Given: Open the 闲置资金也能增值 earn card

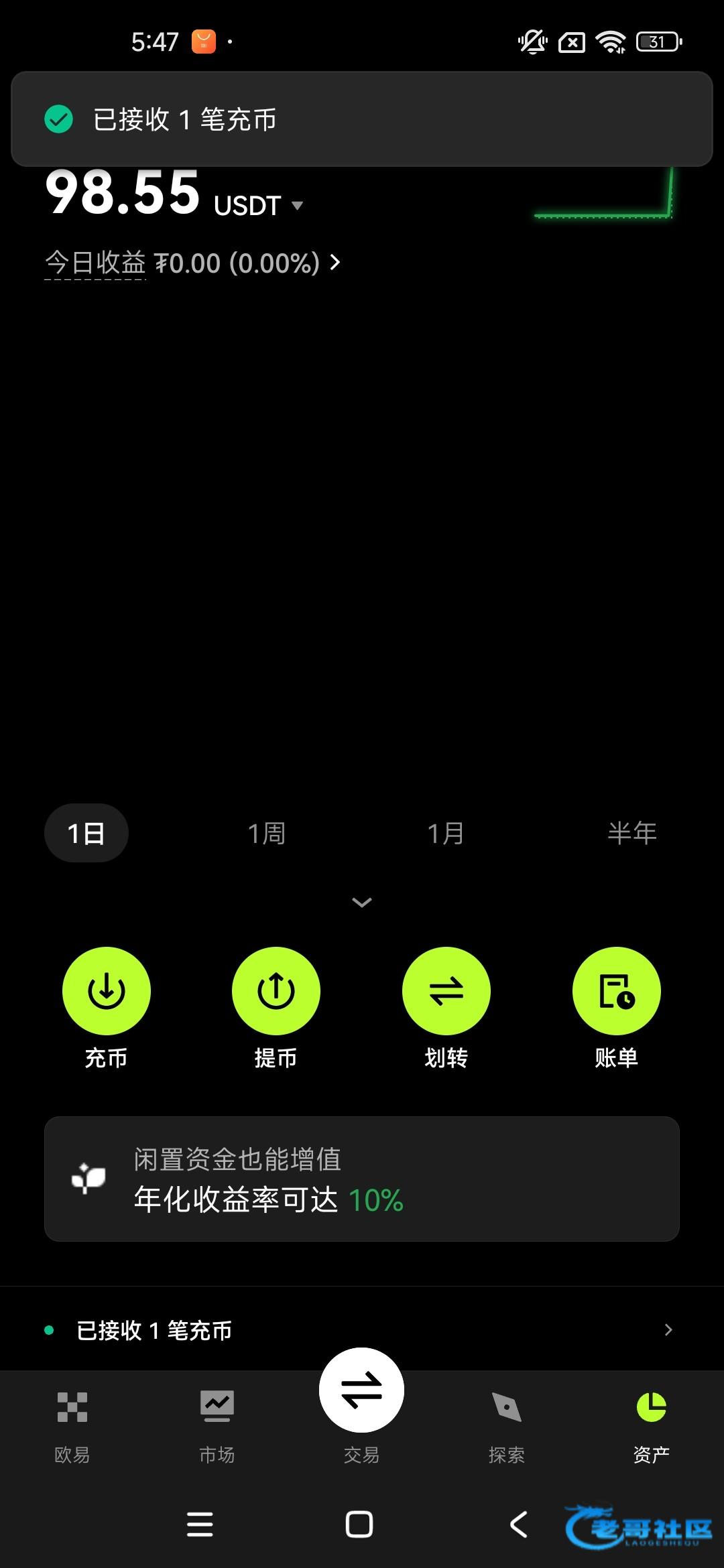Looking at the screenshot, I should [x=362, y=1179].
